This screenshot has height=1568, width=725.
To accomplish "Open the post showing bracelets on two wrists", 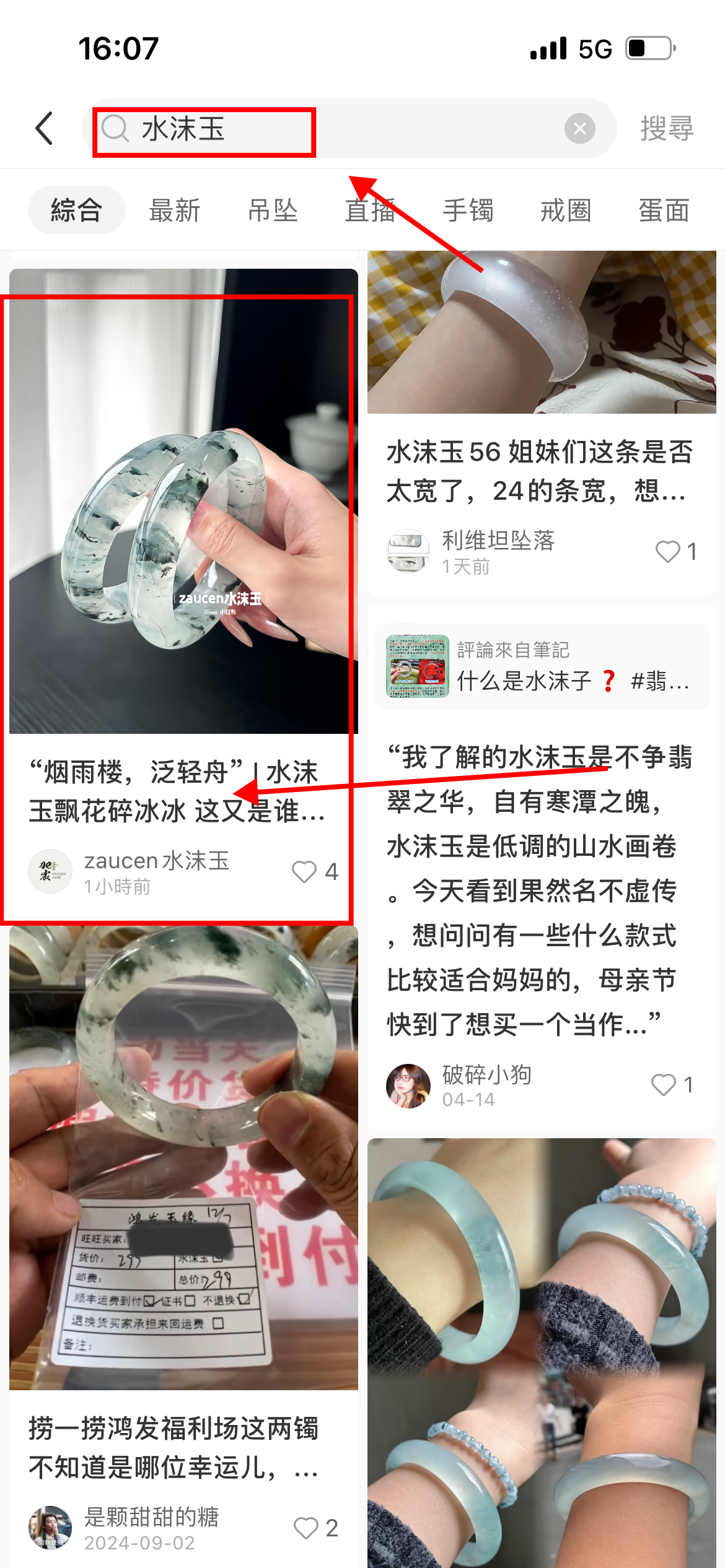I will tap(542, 1353).
